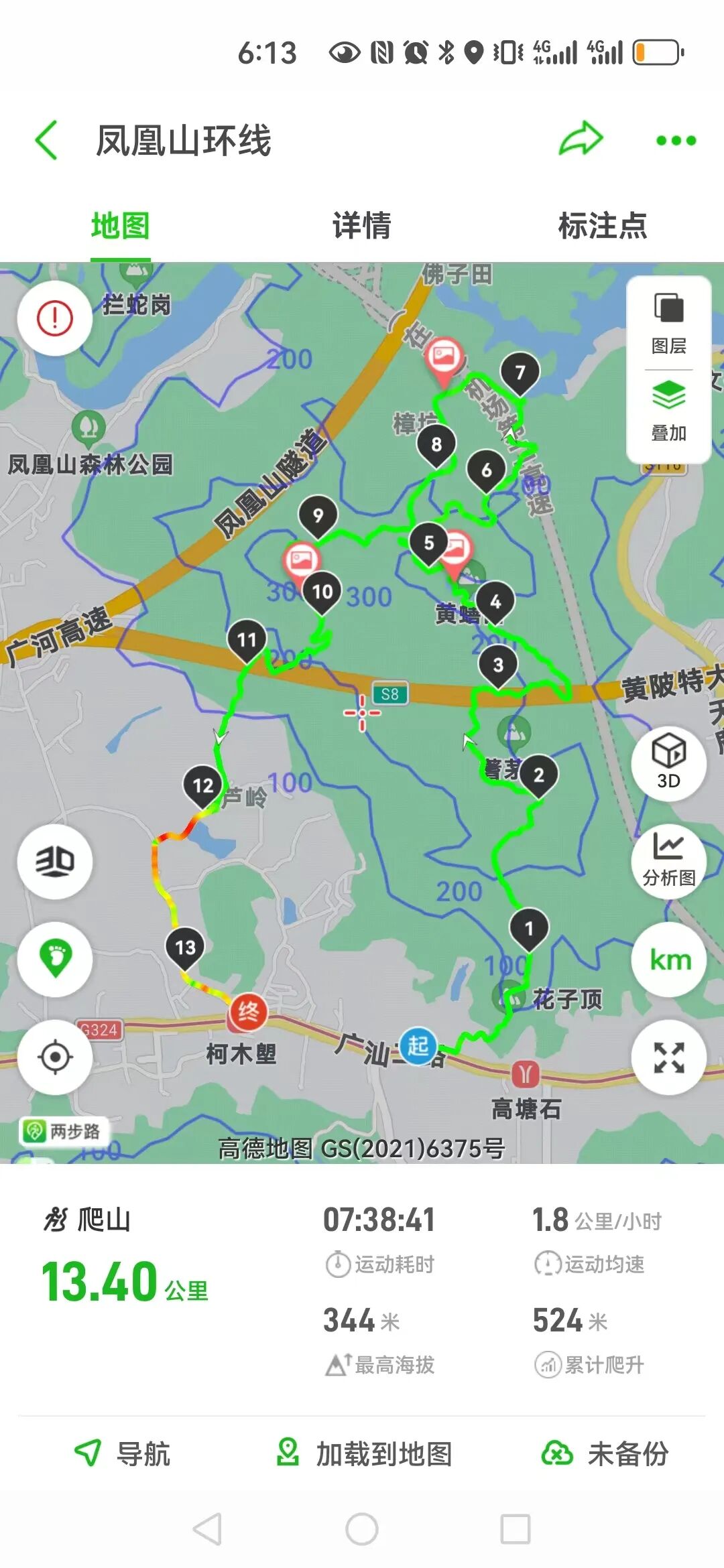Go back using the green arrow
Viewport: 724px width, 1568px height.
[x=46, y=141]
